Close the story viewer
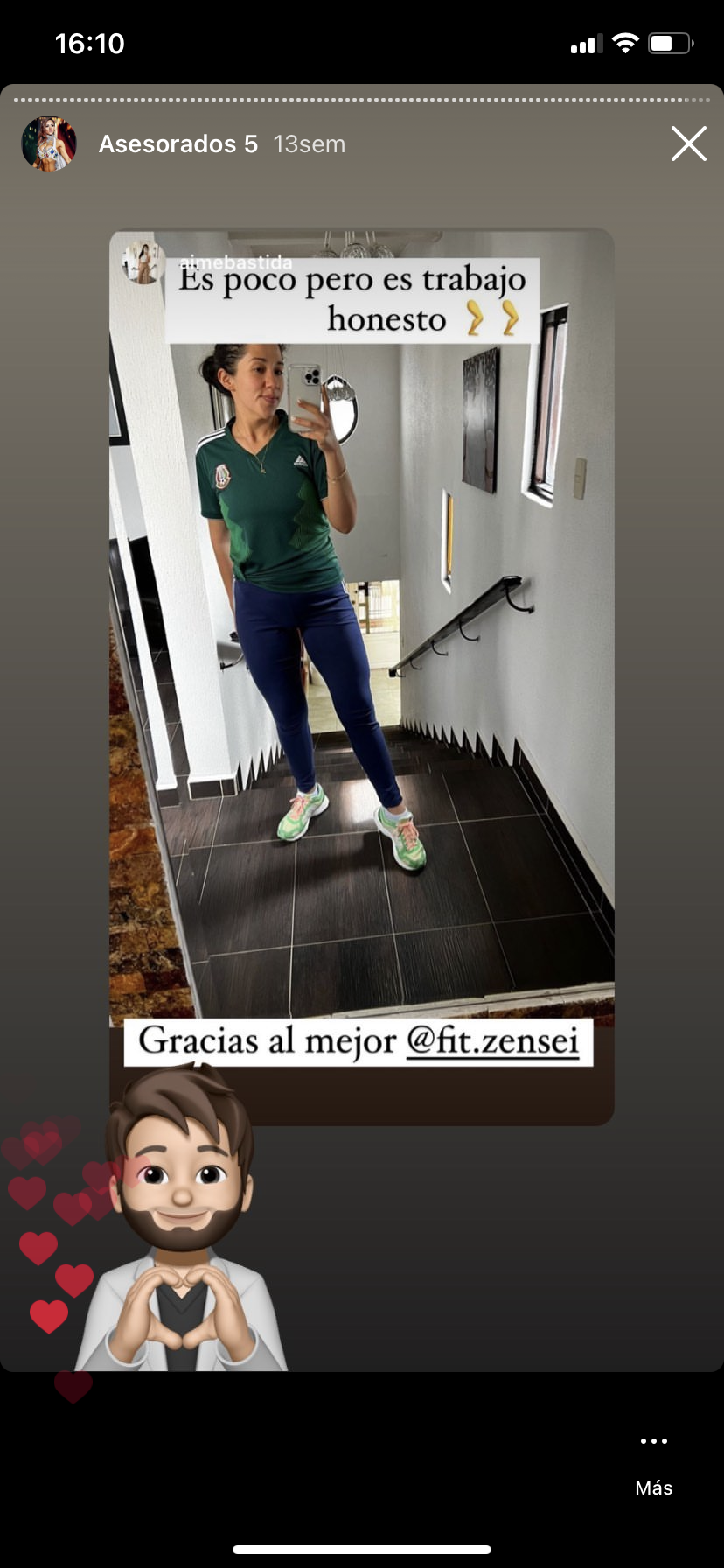 (x=688, y=143)
